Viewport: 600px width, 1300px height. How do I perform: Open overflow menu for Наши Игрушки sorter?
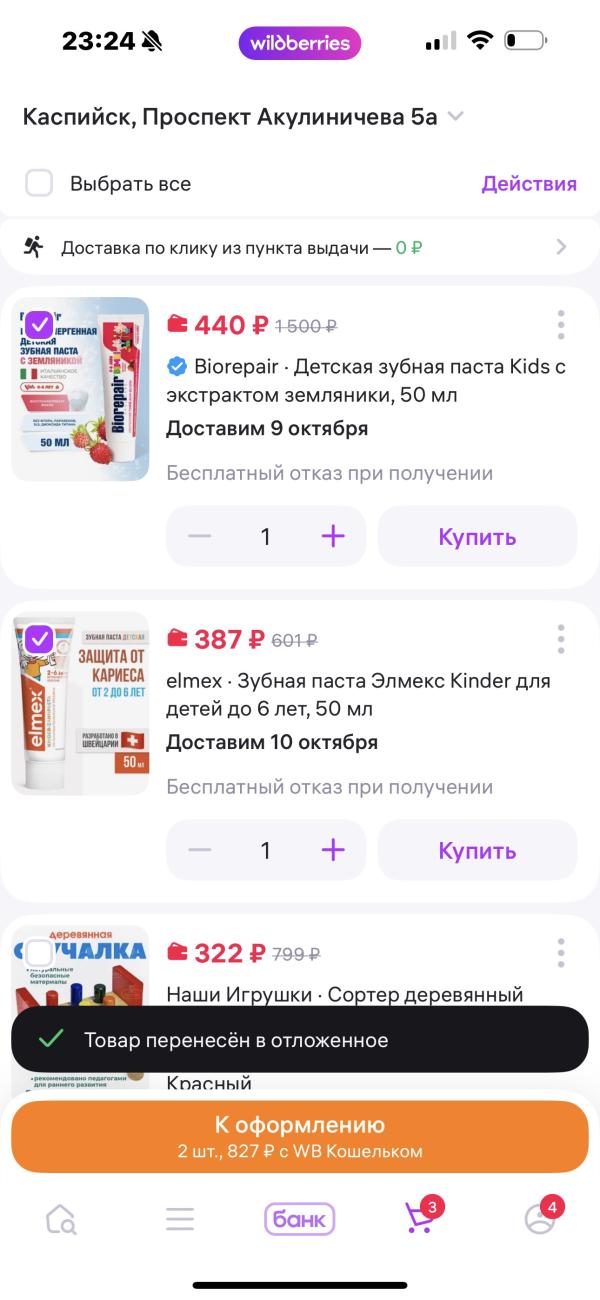(x=561, y=953)
